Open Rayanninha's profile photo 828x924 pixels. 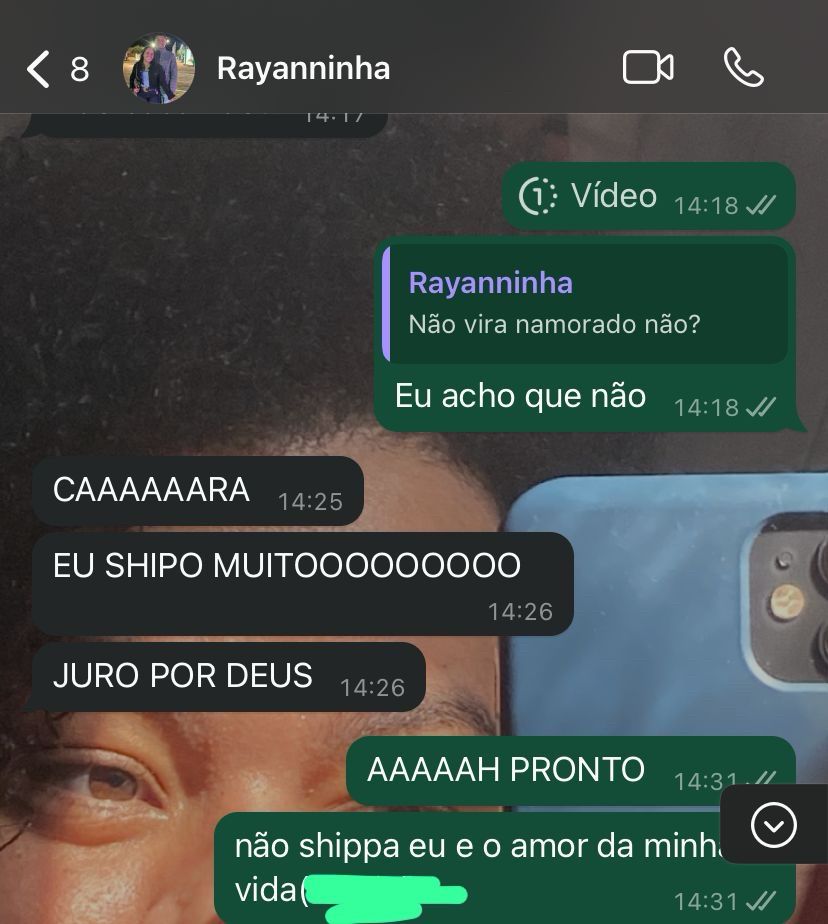pos(158,69)
